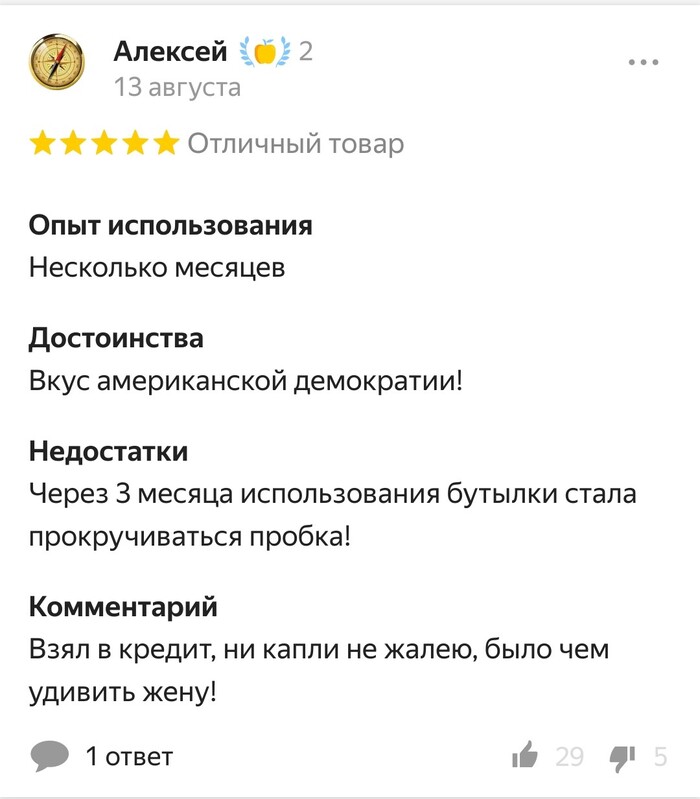Dislike the review with thumbs down

622,756
